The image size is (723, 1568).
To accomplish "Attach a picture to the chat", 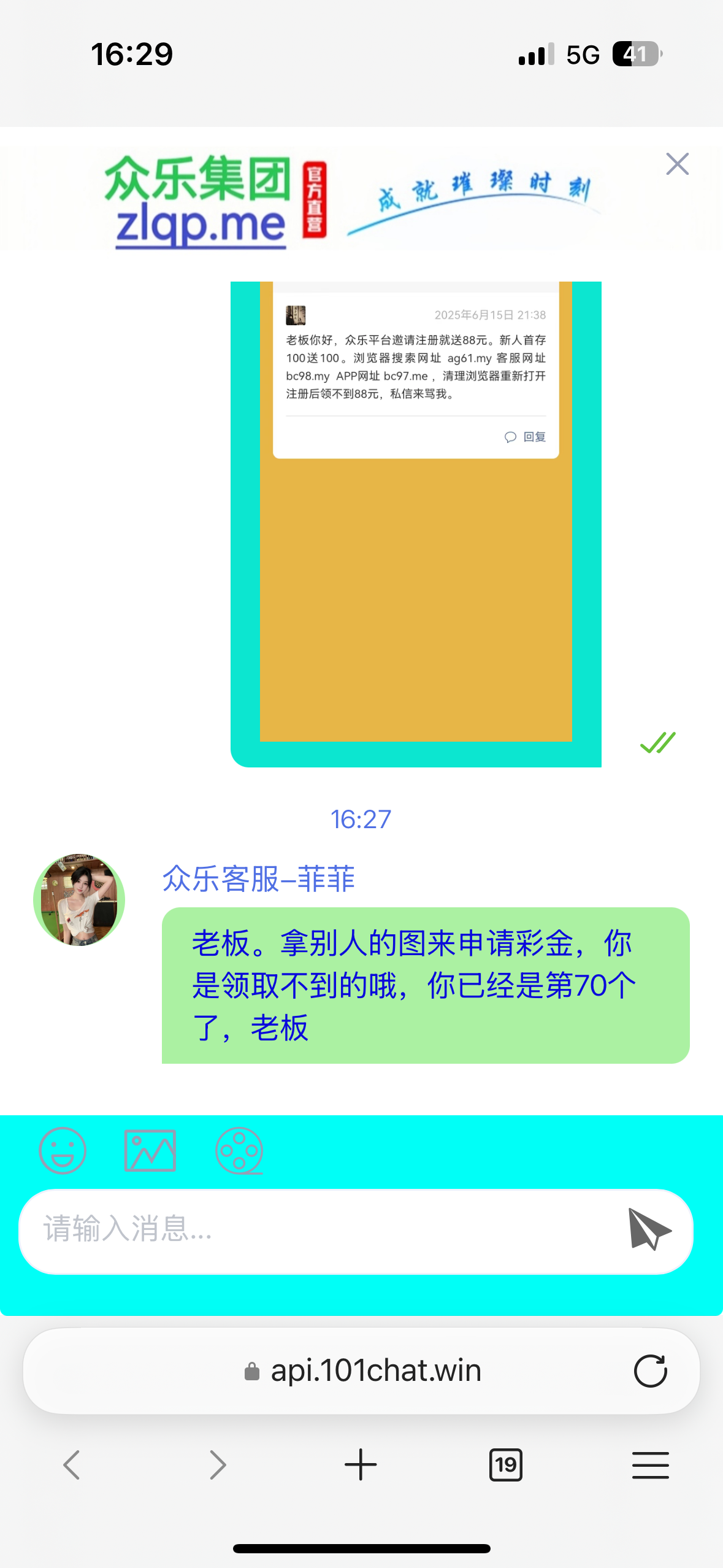I will coord(150,1150).
